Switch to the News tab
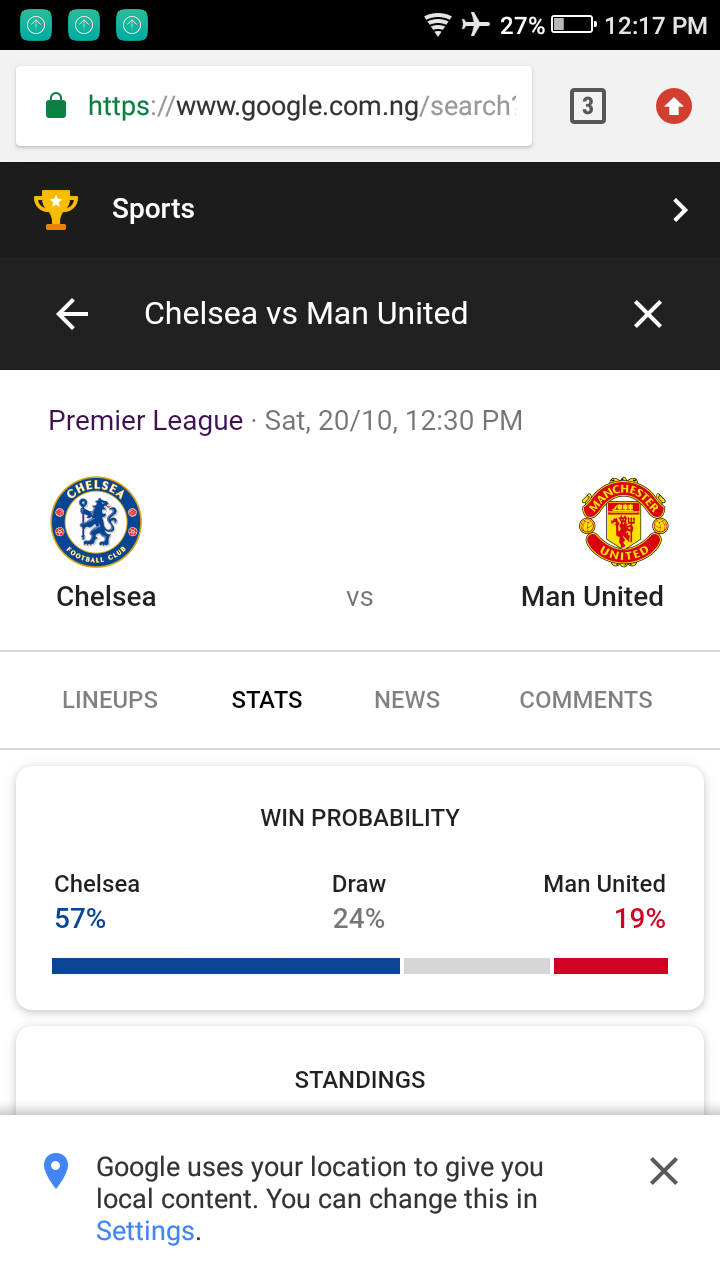 (407, 700)
